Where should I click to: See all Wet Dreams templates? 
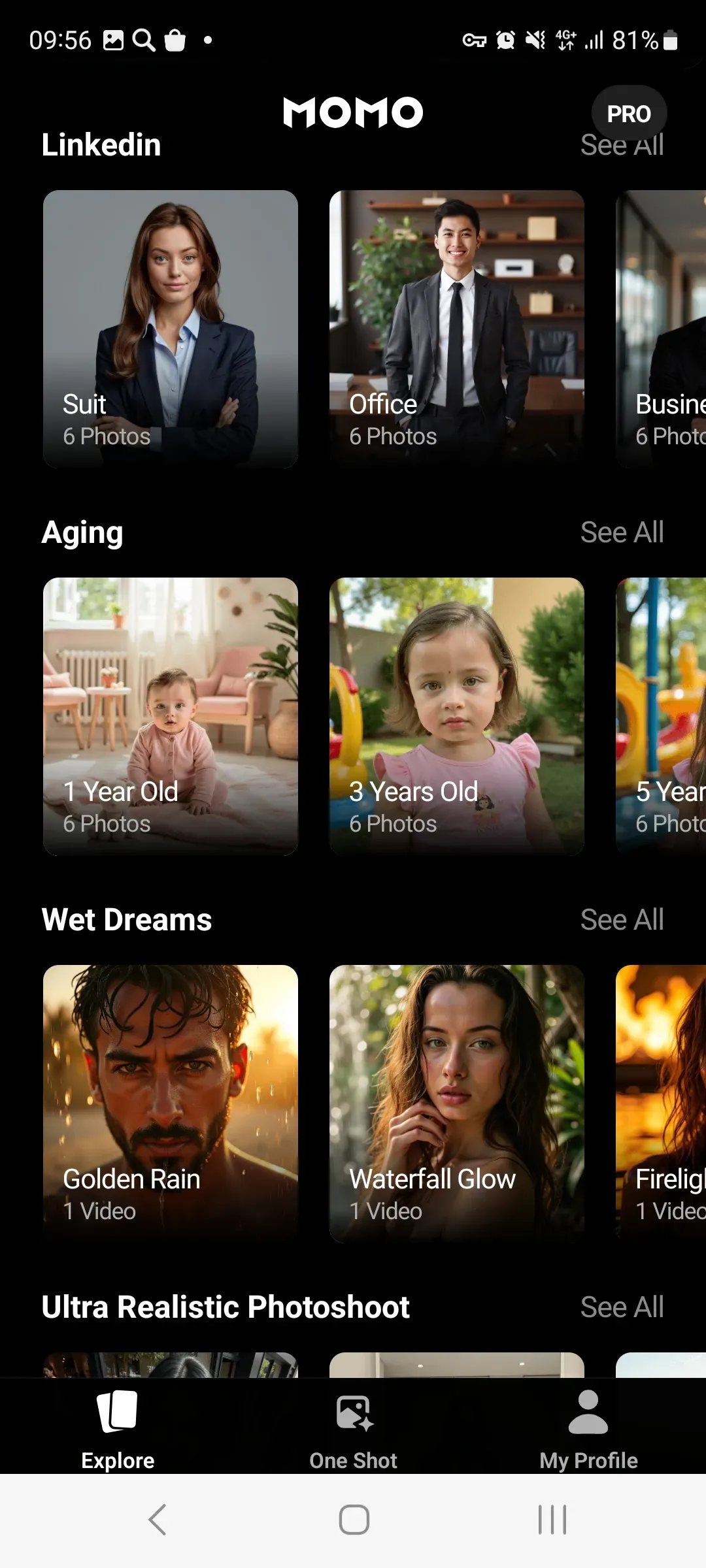622,920
